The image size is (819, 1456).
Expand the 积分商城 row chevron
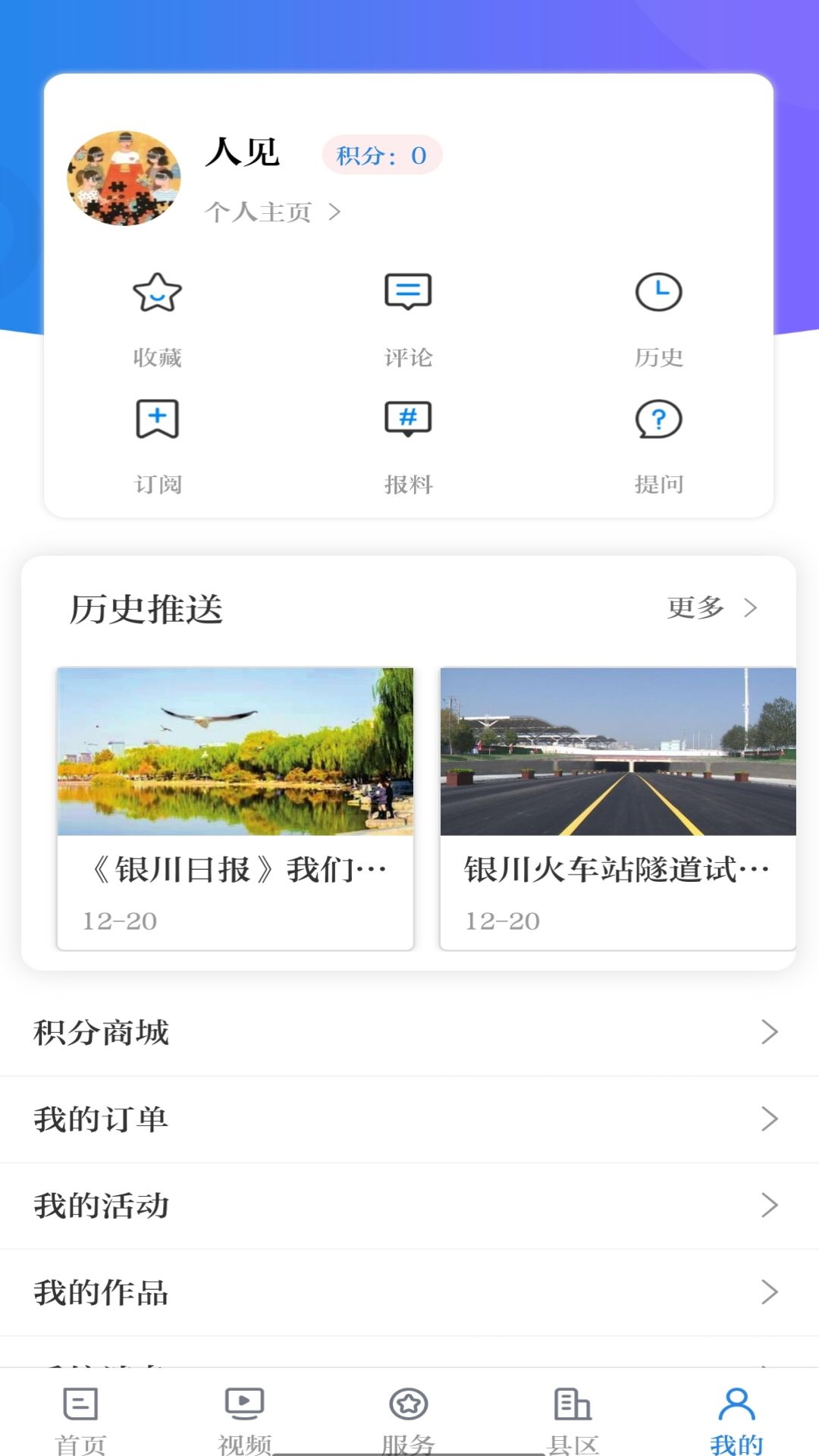click(772, 1031)
